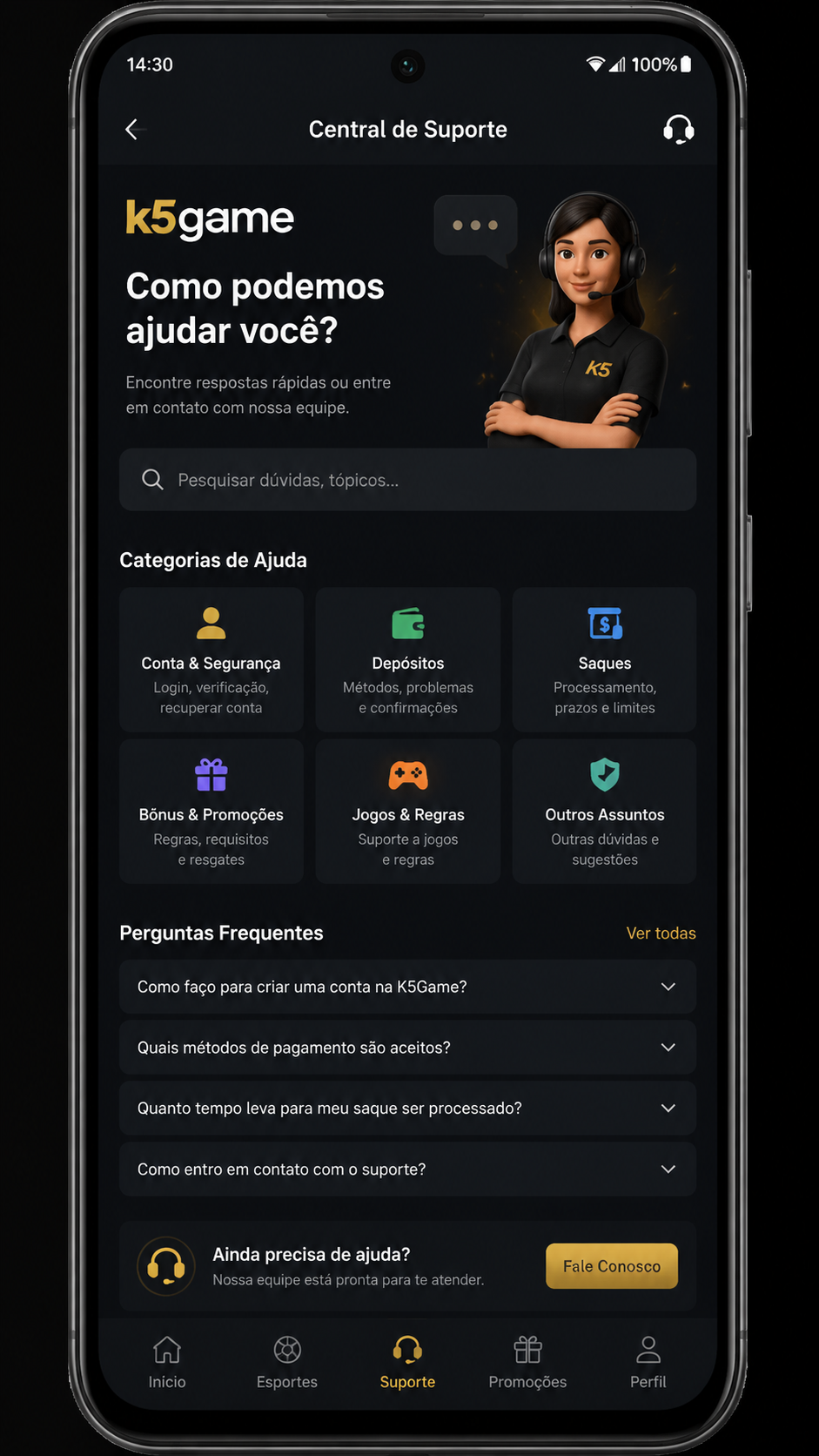
Task: Open the Bônus & Promoções category
Action: coord(211,811)
